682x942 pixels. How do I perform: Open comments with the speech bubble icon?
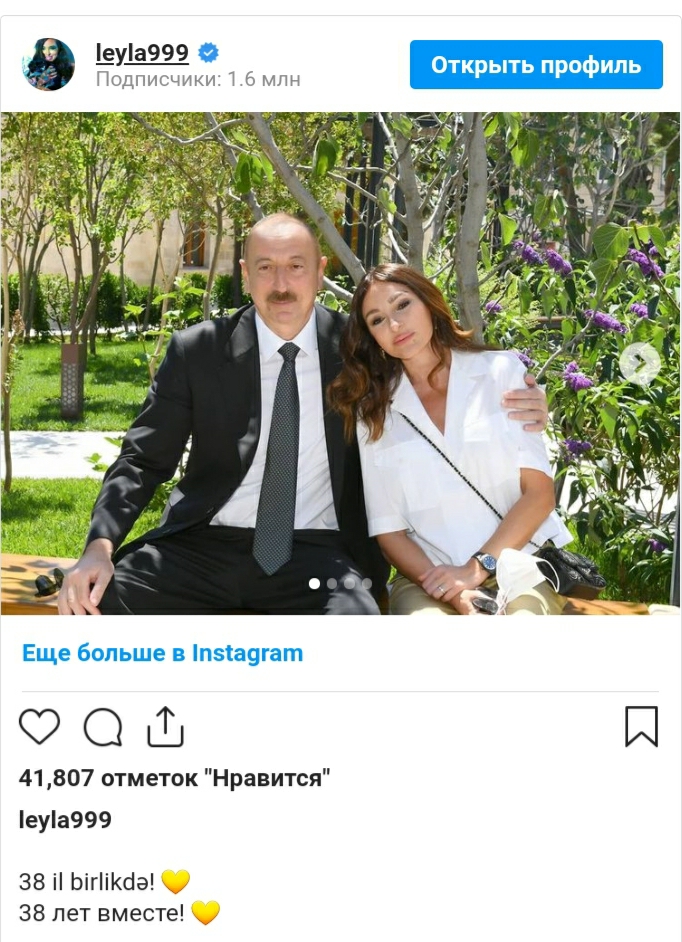[x=103, y=727]
